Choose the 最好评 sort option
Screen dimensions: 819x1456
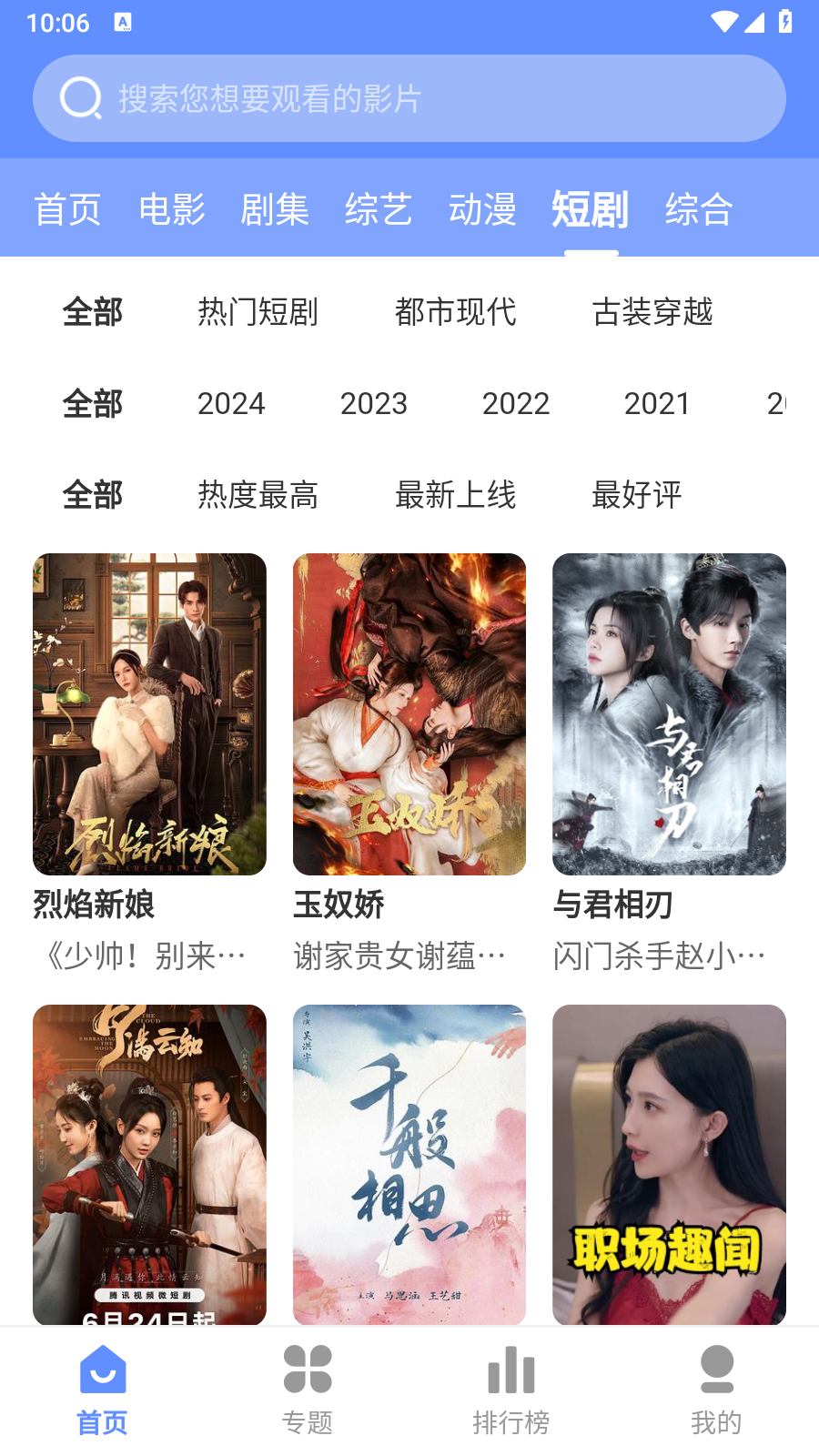coord(637,496)
